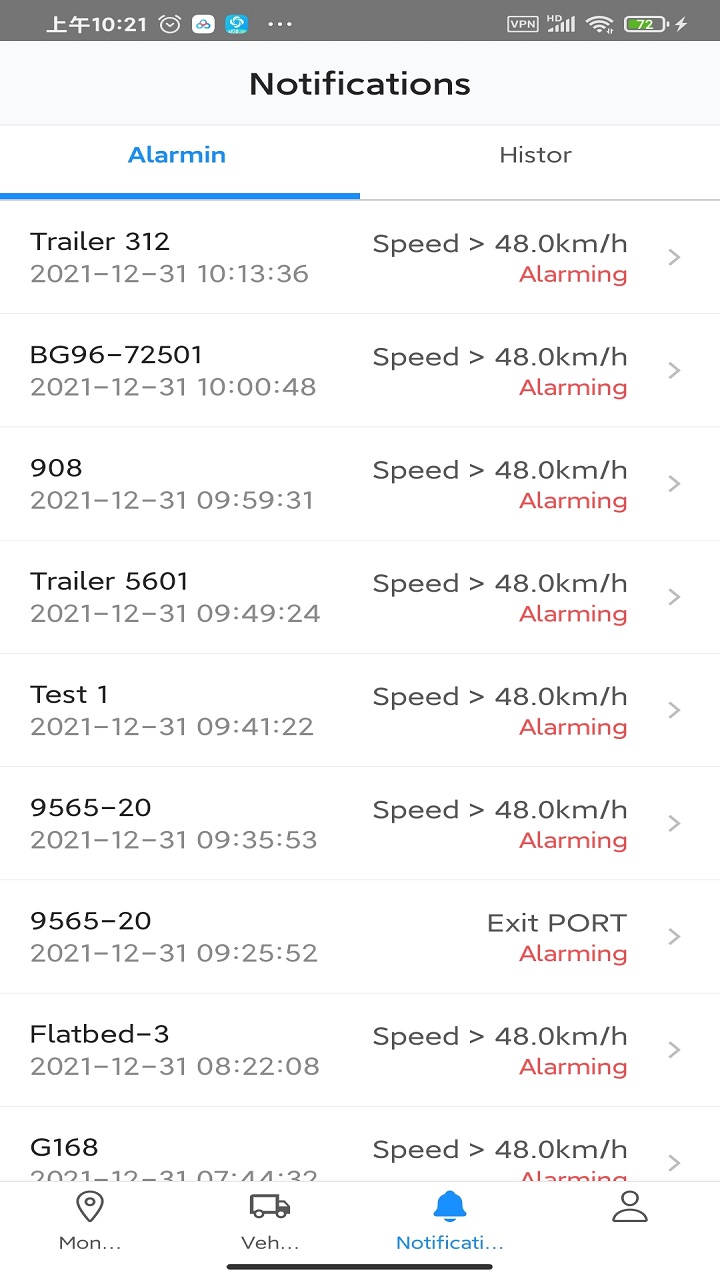Open the Flatbed-3 speed alarm
The image size is (720, 1280).
coord(360,1049)
